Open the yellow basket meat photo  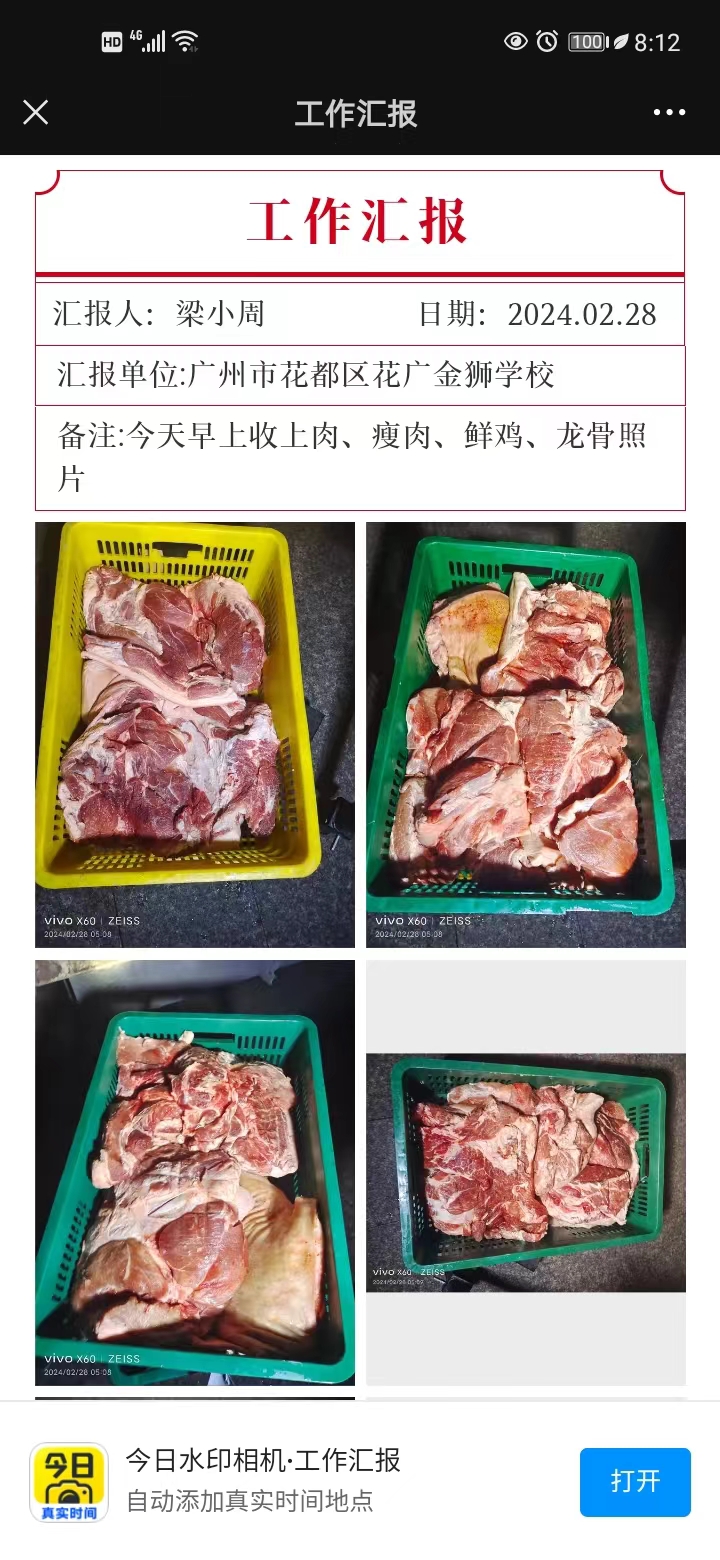tap(195, 734)
